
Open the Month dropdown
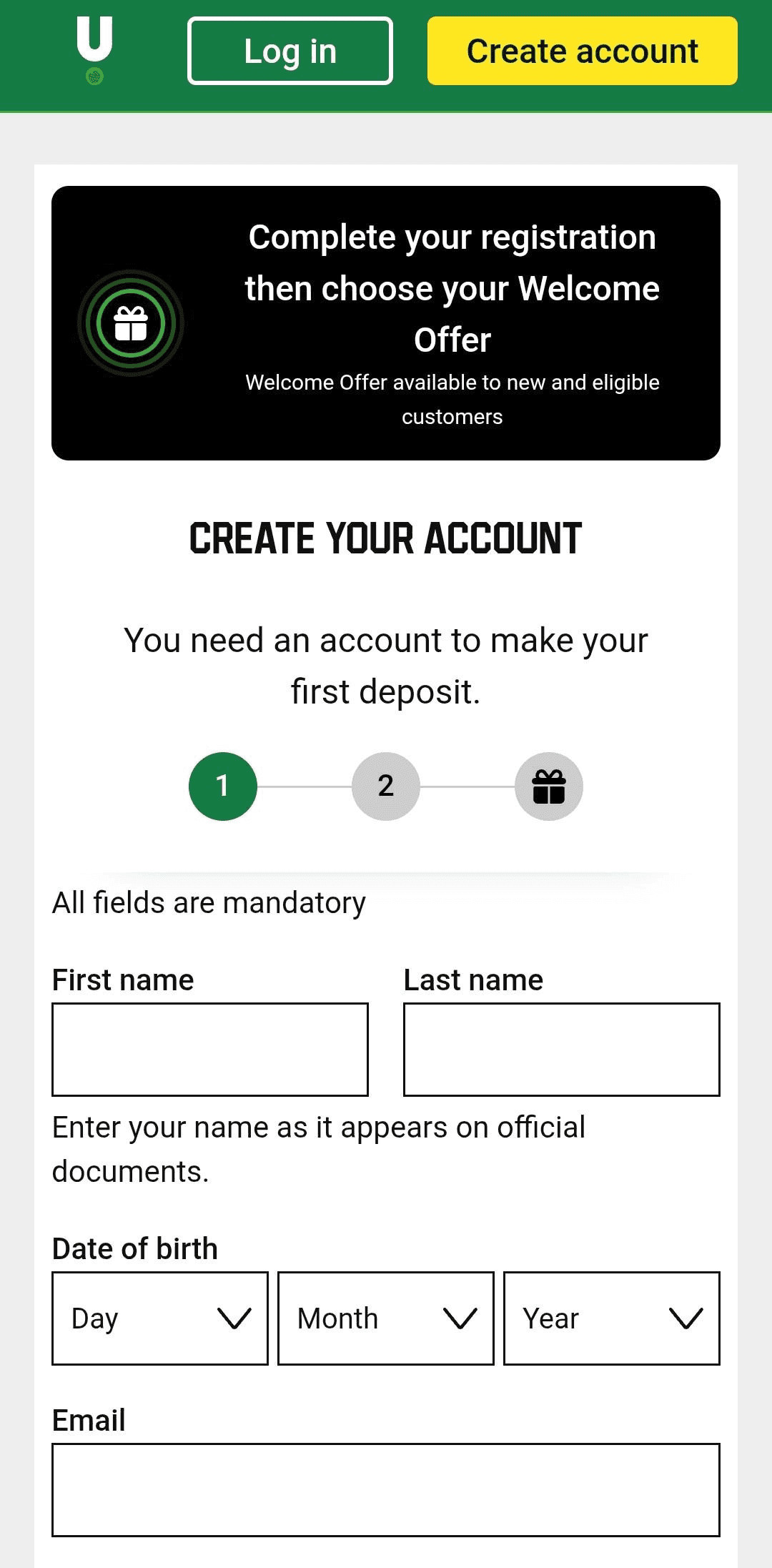pyautogui.click(x=385, y=1318)
